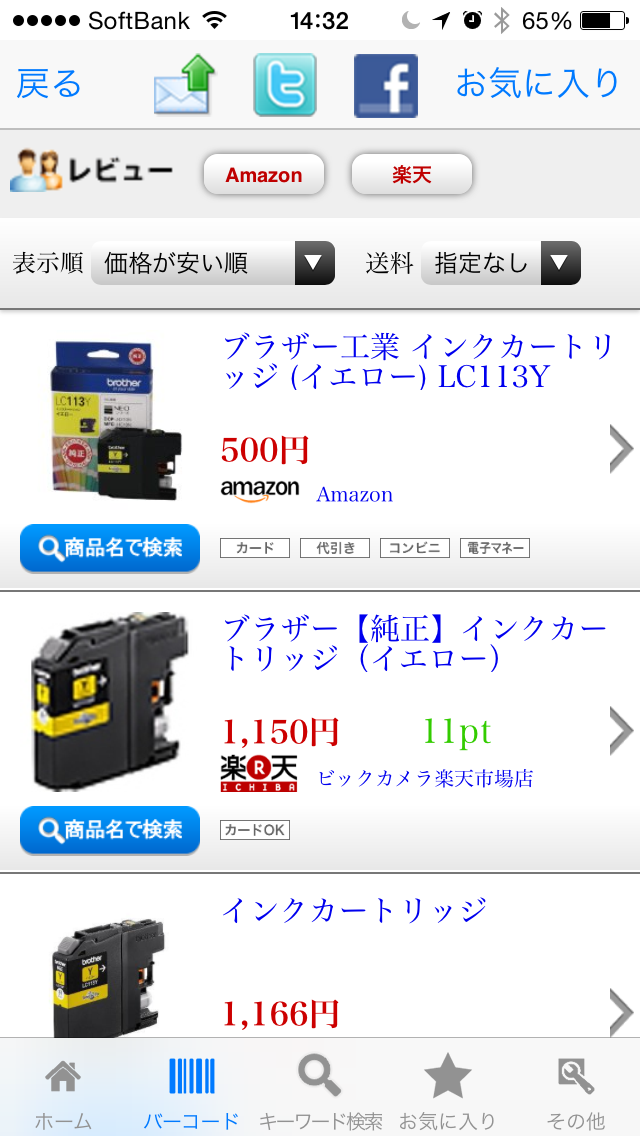Switch to the ホーム tab
This screenshot has height=1136, width=640.
click(x=63, y=1089)
